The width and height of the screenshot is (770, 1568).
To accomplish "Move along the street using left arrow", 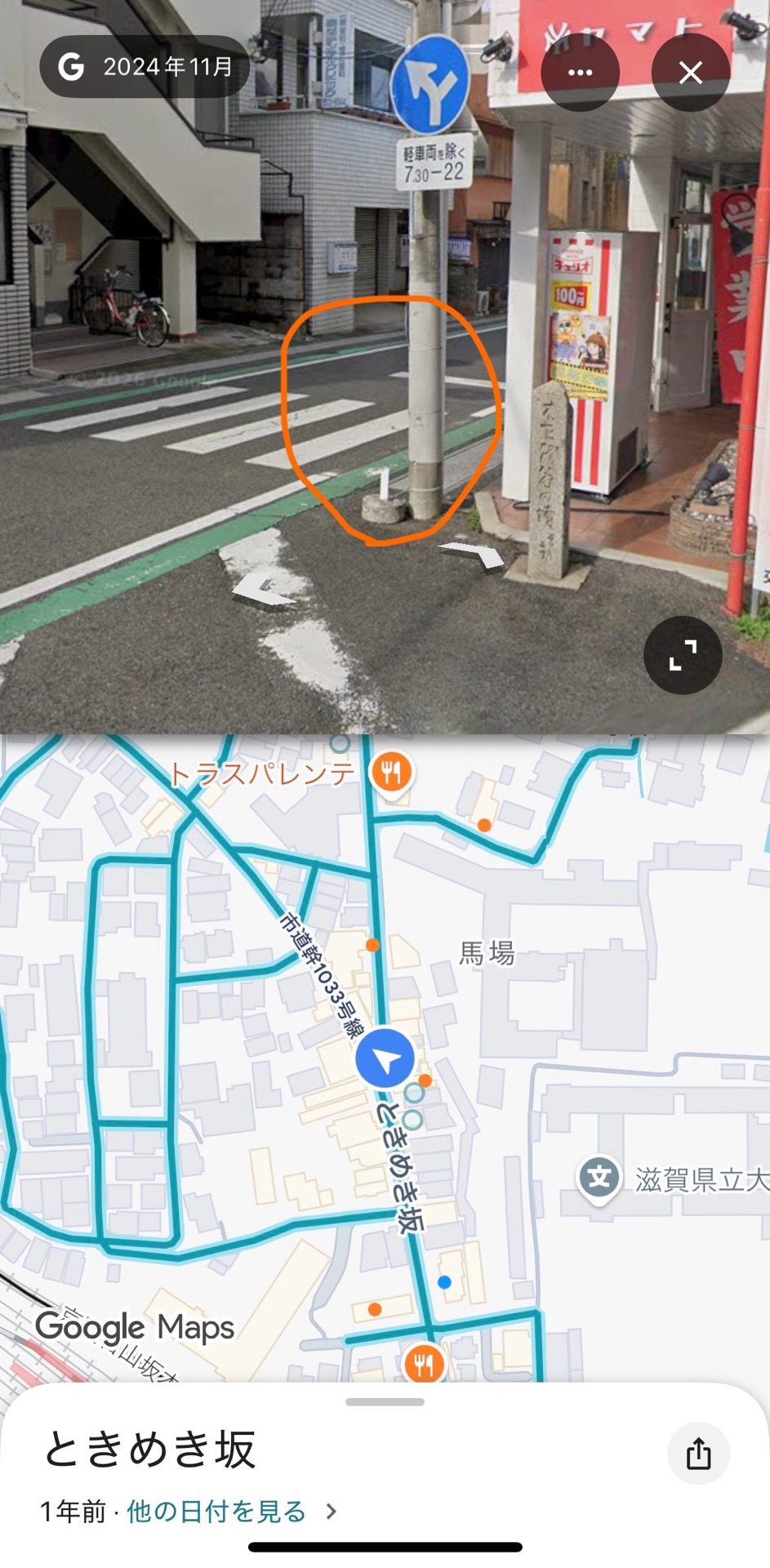I will tap(263, 588).
